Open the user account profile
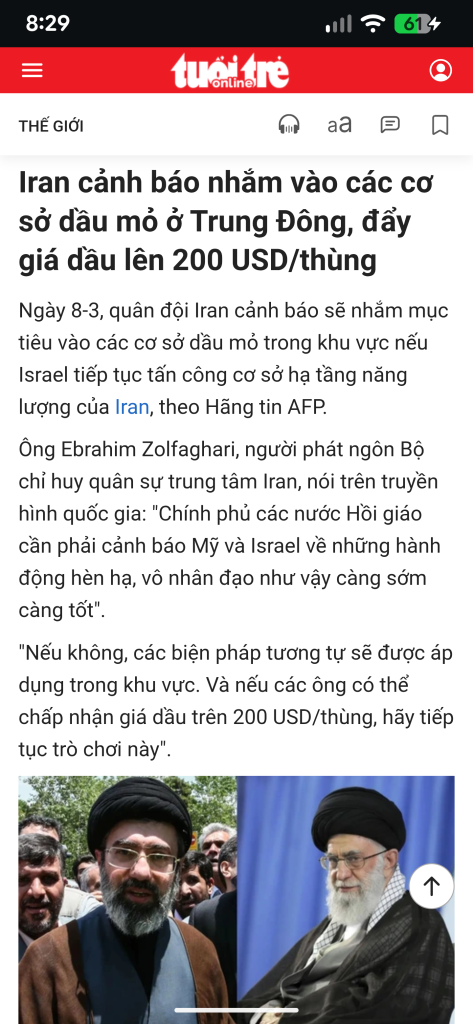This screenshot has width=473, height=1024. 440,70
